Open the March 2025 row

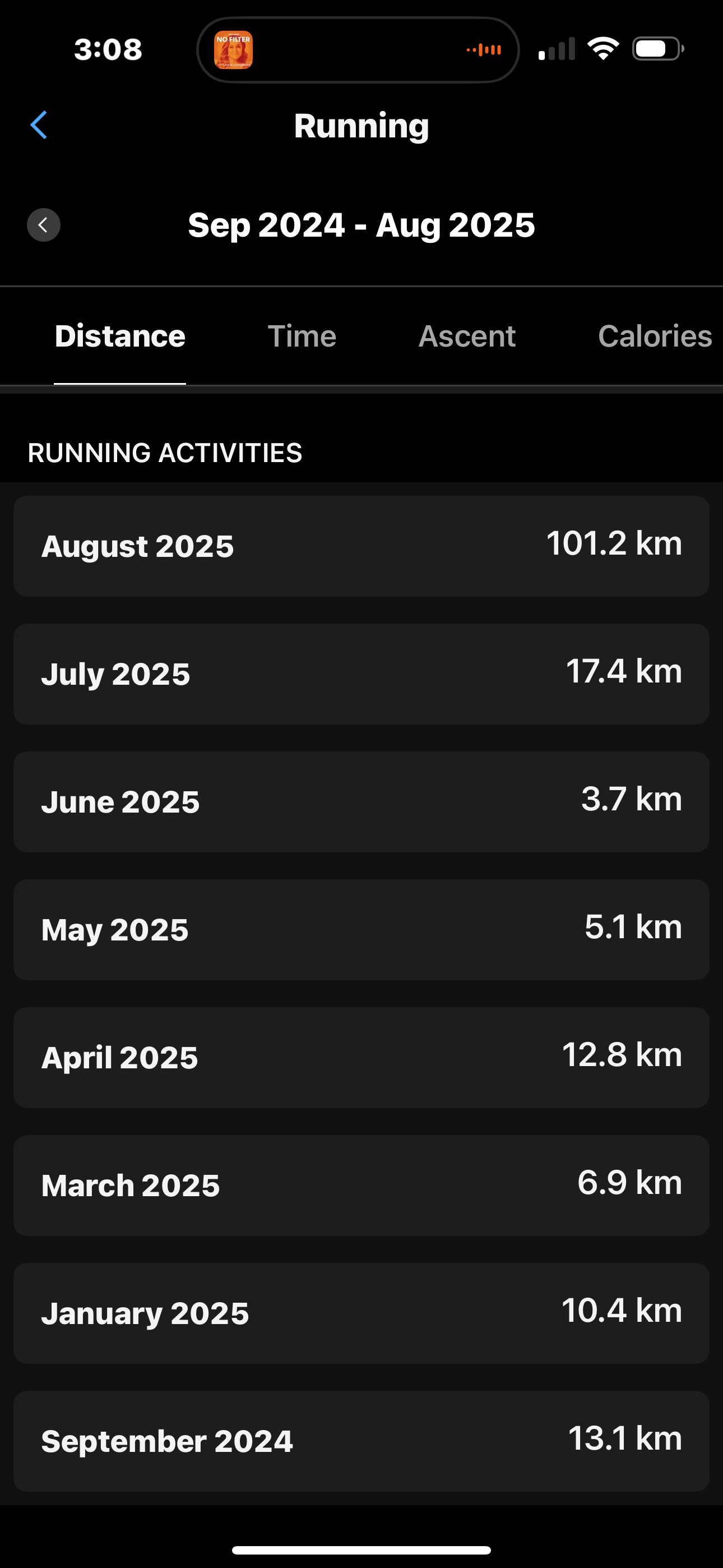tap(361, 1185)
